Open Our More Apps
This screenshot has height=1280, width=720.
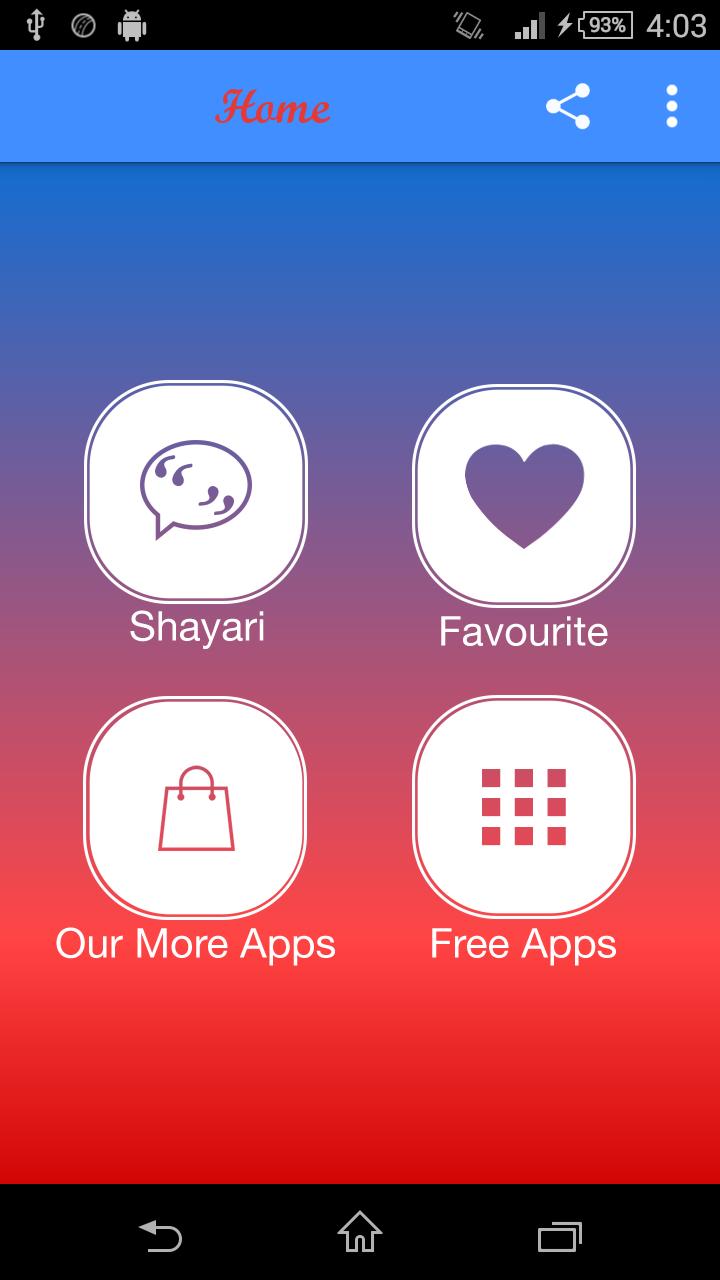196,807
